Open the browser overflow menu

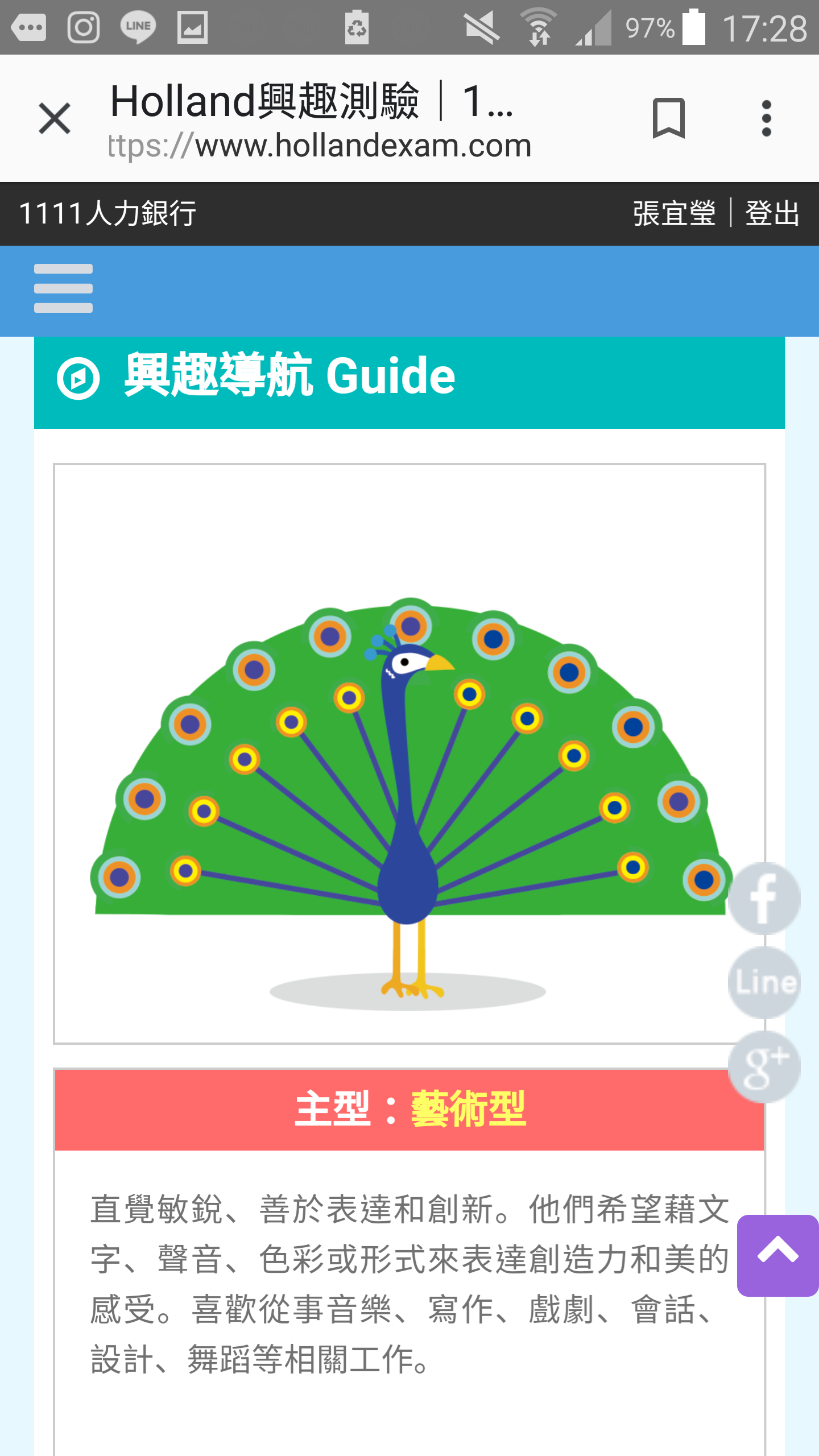(x=766, y=118)
